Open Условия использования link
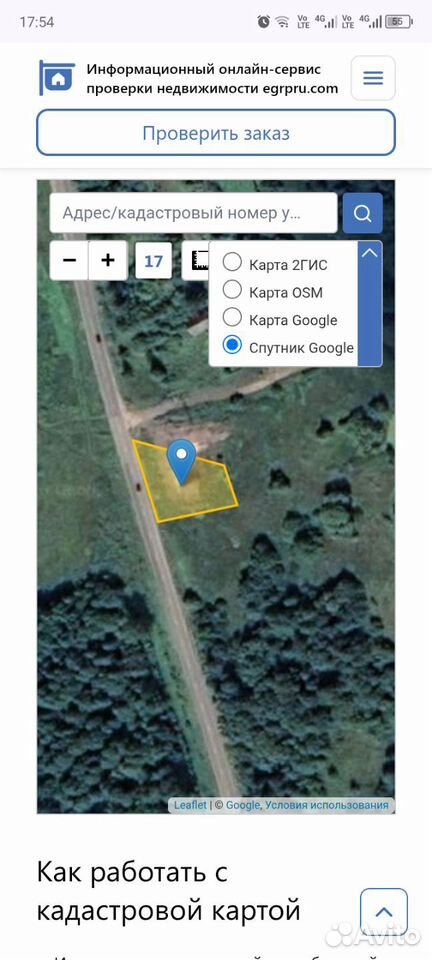This screenshot has height=960, width=432. [x=327, y=805]
